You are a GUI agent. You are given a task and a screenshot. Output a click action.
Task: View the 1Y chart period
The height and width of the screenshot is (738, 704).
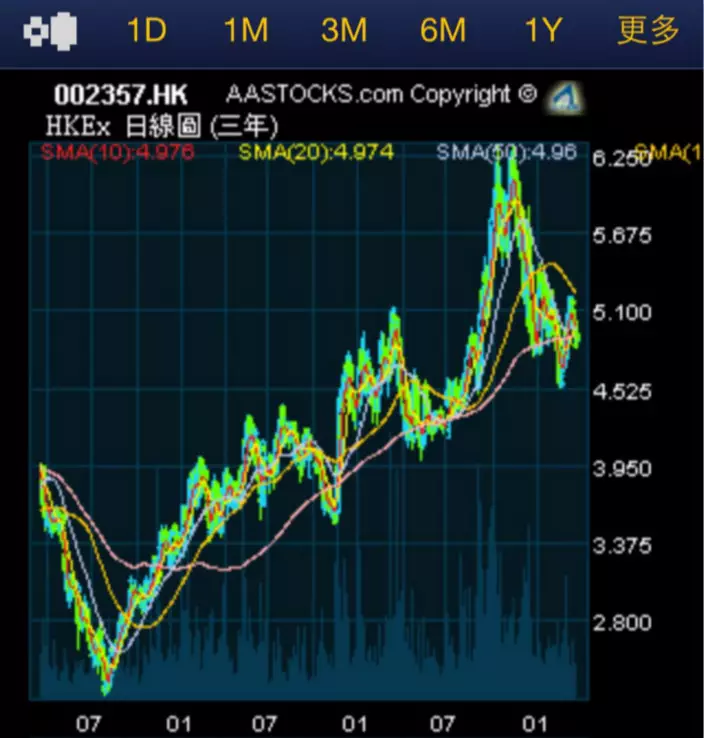point(544,31)
